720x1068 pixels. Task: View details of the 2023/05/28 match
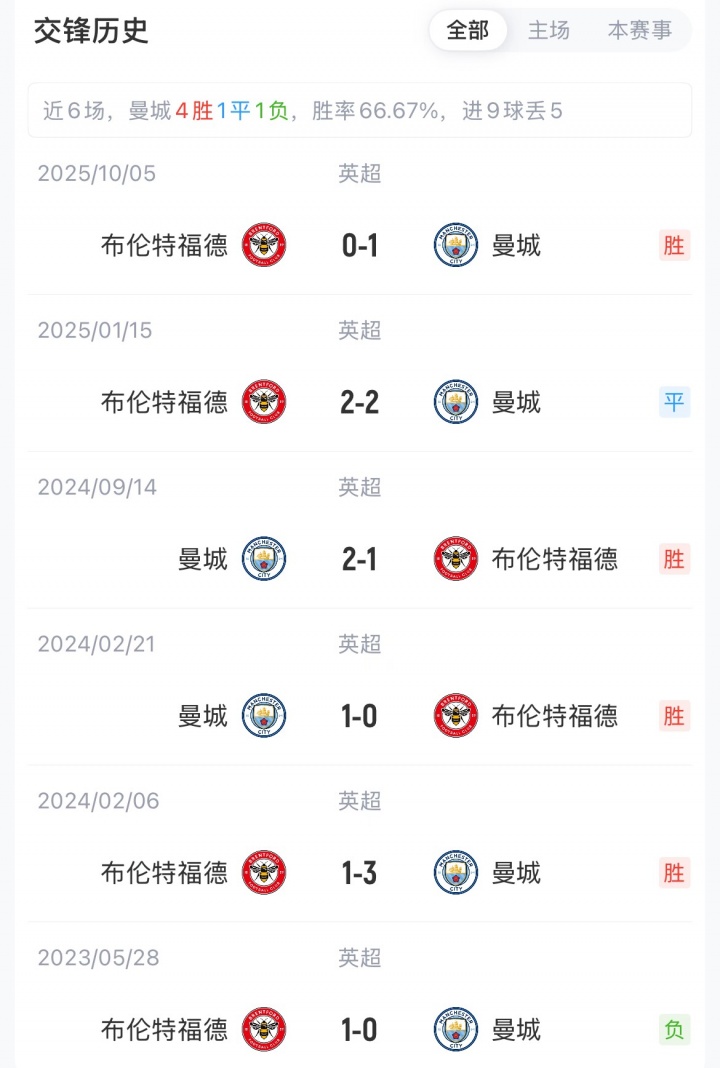(360, 1029)
